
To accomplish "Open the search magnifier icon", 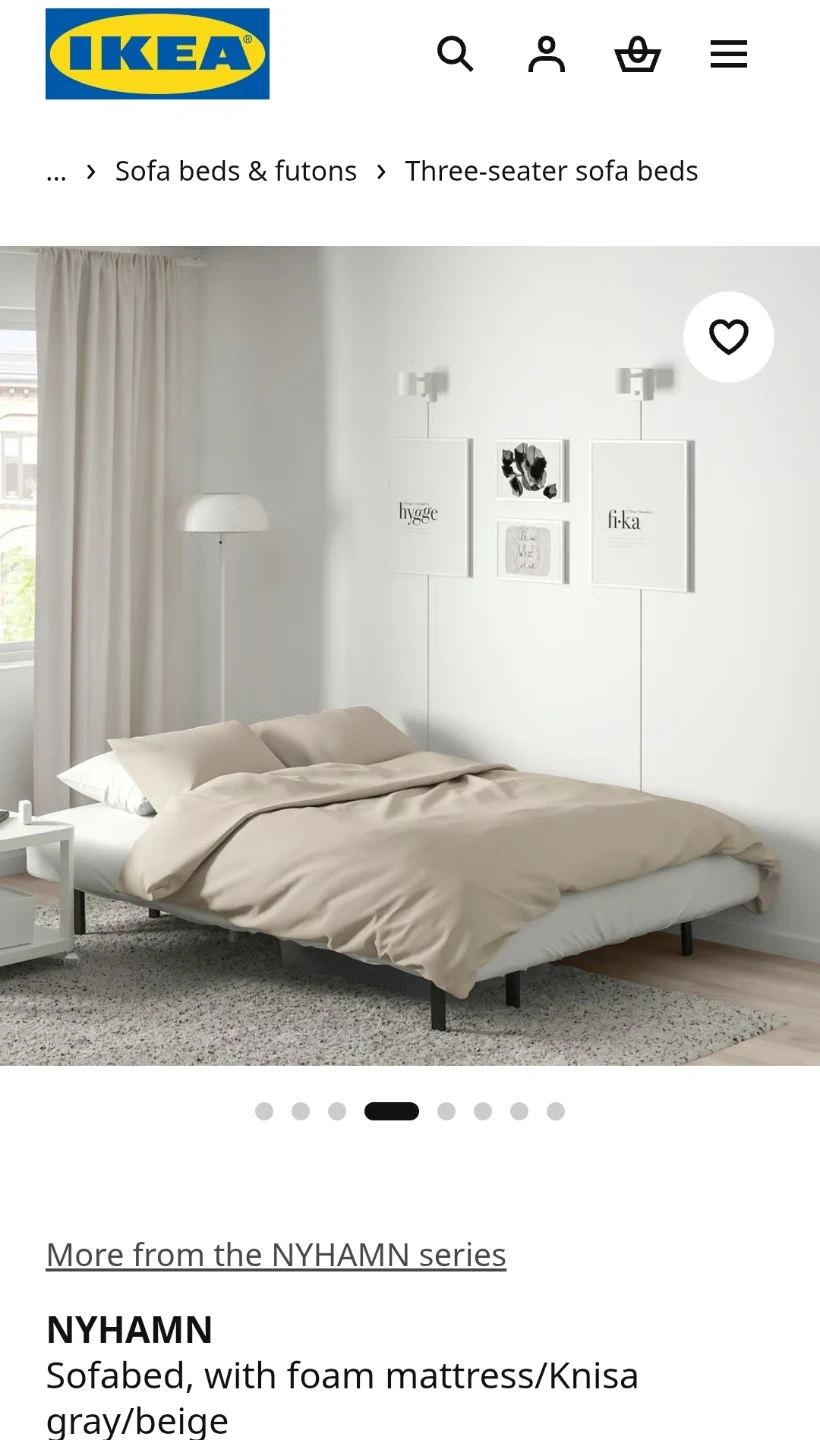I will click(x=455, y=54).
